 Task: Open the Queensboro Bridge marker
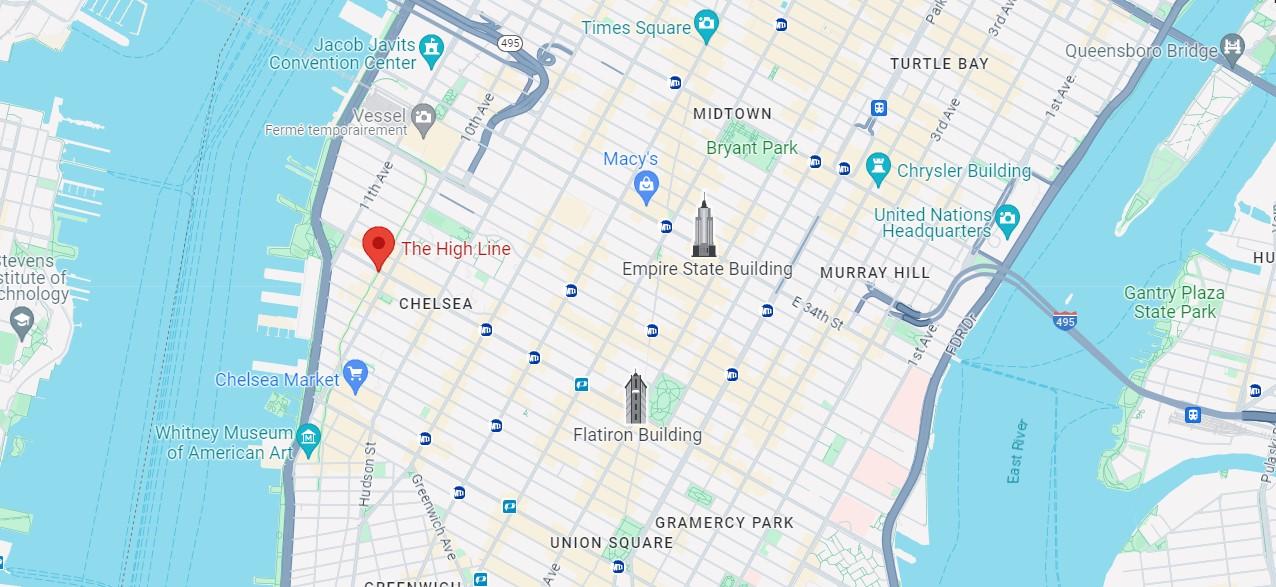[1233, 46]
